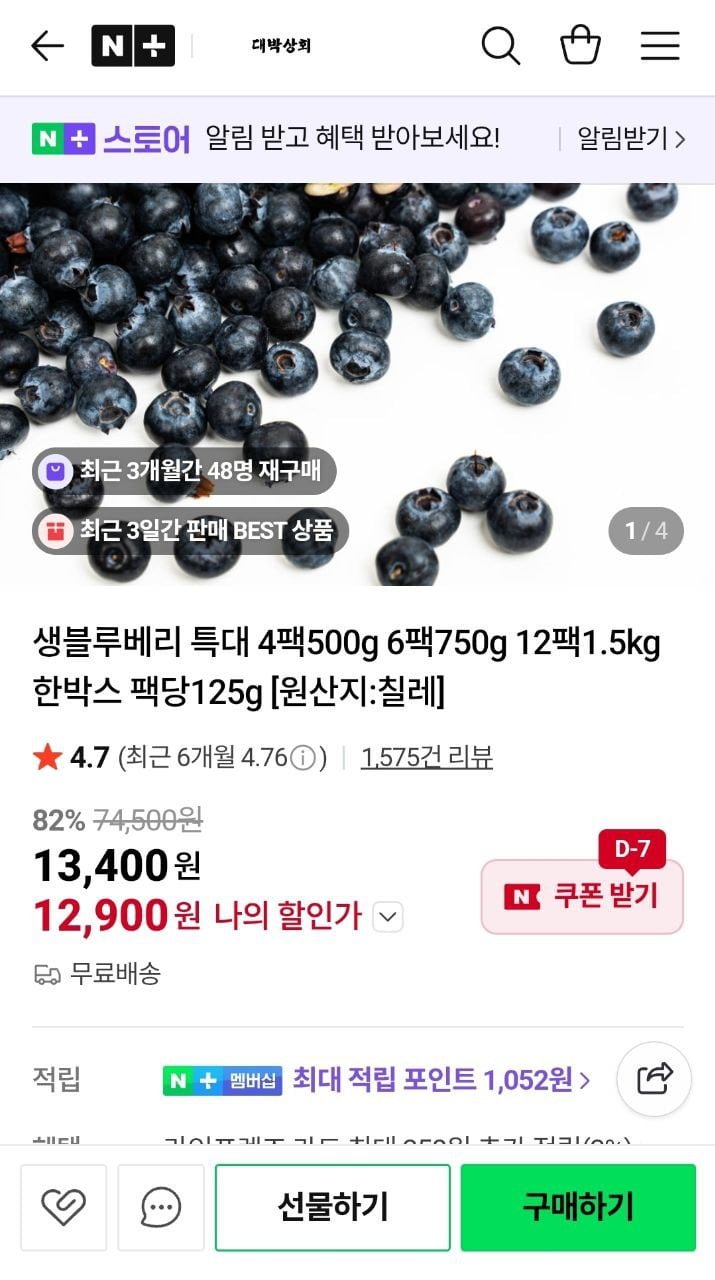Open chat inquiry with the seller
This screenshot has height=1280, width=715.
[161, 1207]
